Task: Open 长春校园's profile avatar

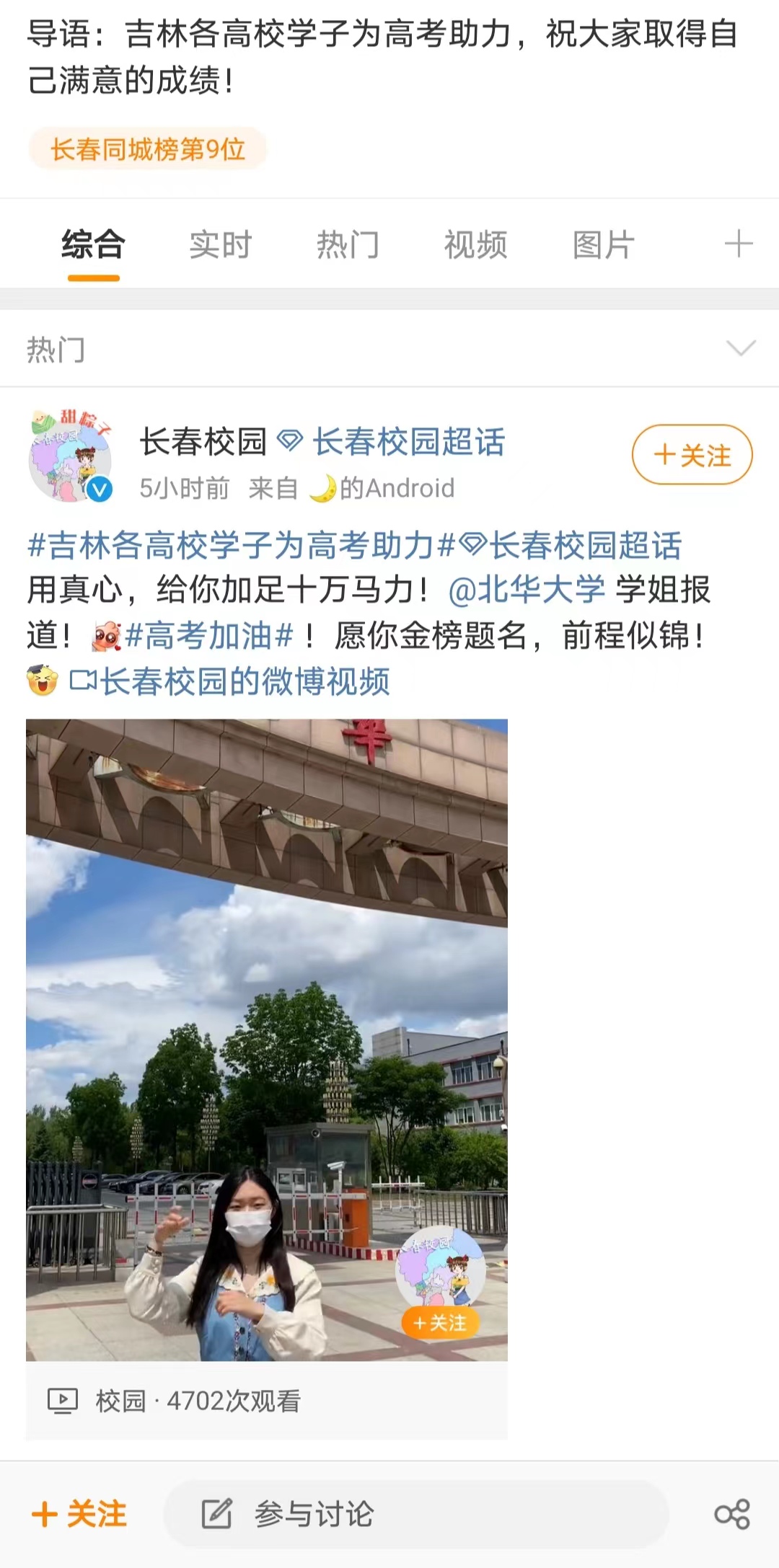Action: [71, 455]
